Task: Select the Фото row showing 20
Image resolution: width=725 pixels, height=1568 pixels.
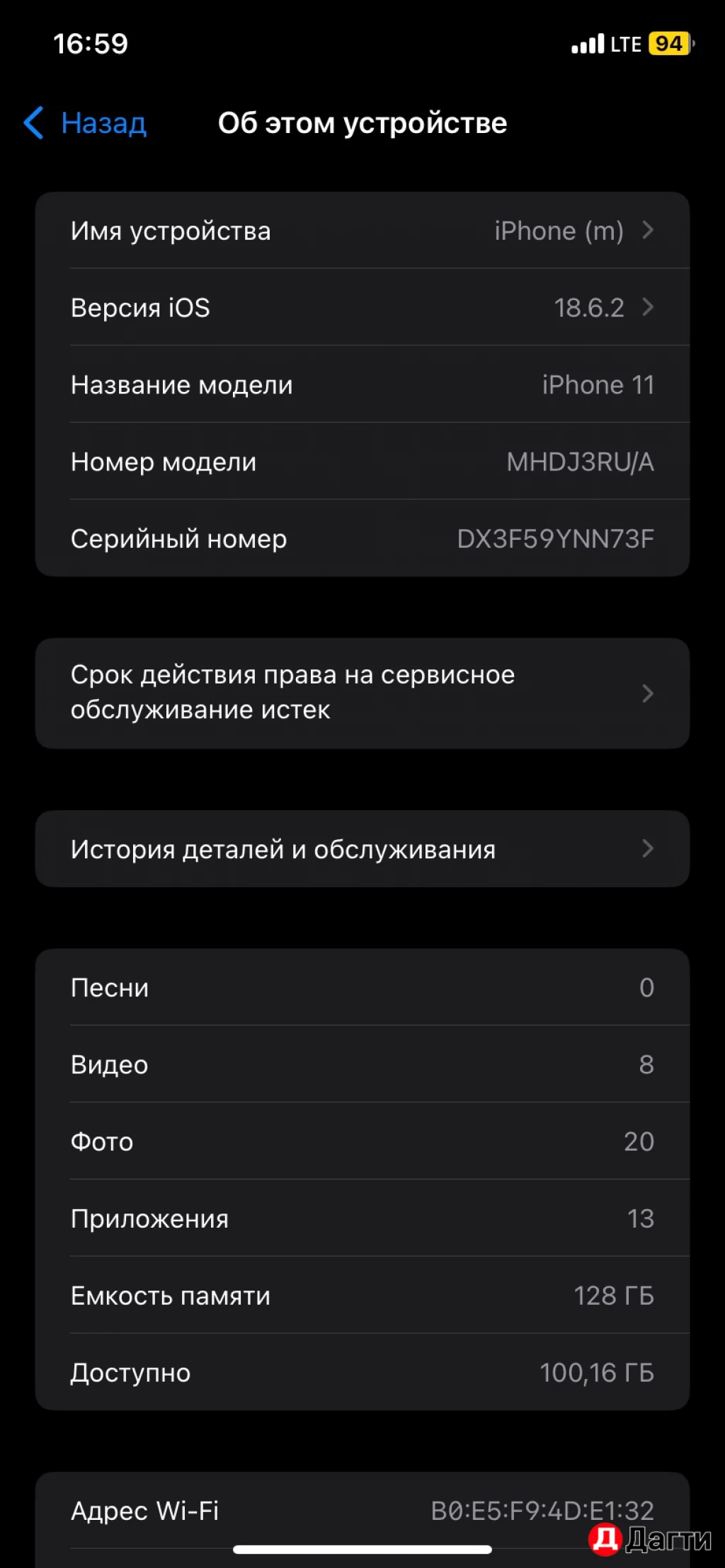Action: pyautogui.click(x=362, y=1141)
